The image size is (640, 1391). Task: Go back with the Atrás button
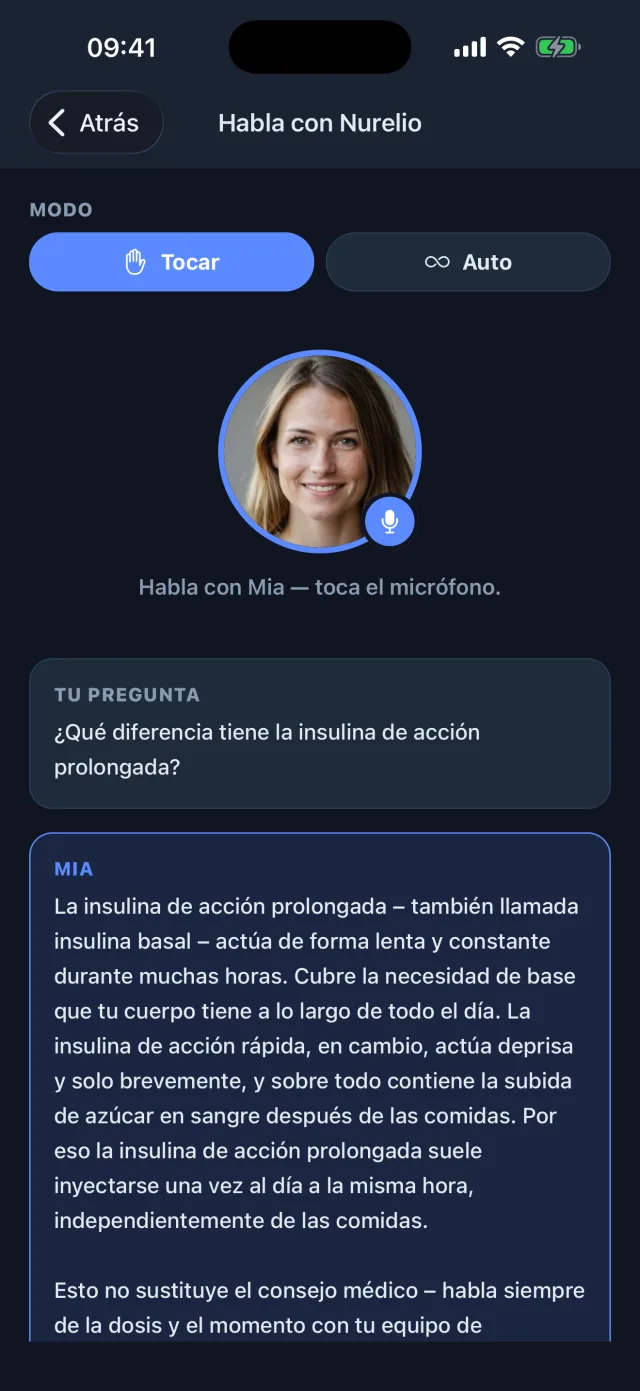[x=96, y=123]
